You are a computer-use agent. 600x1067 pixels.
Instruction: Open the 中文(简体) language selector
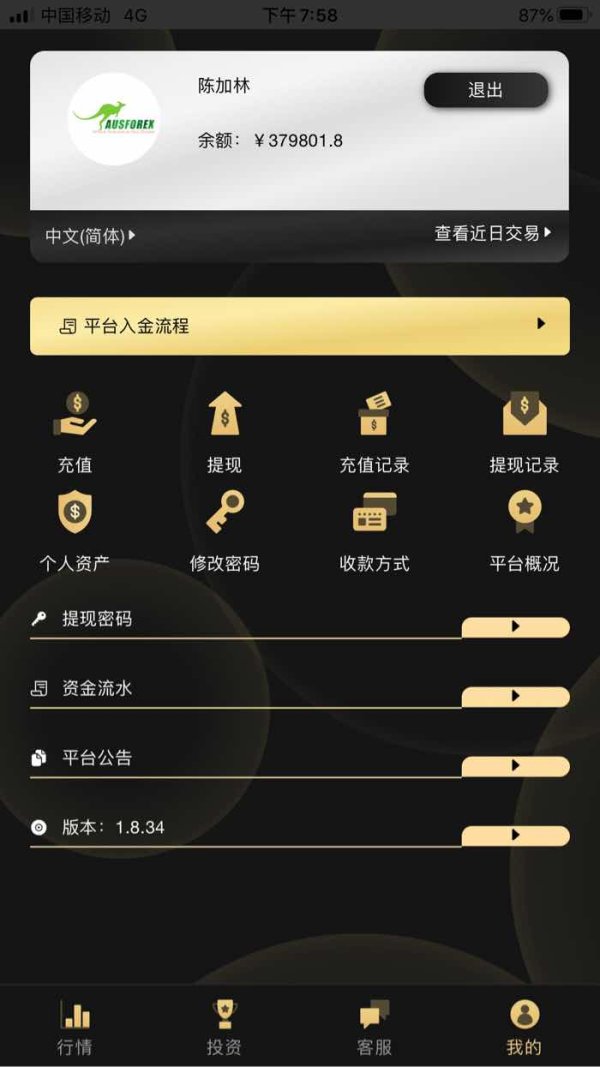coord(90,236)
